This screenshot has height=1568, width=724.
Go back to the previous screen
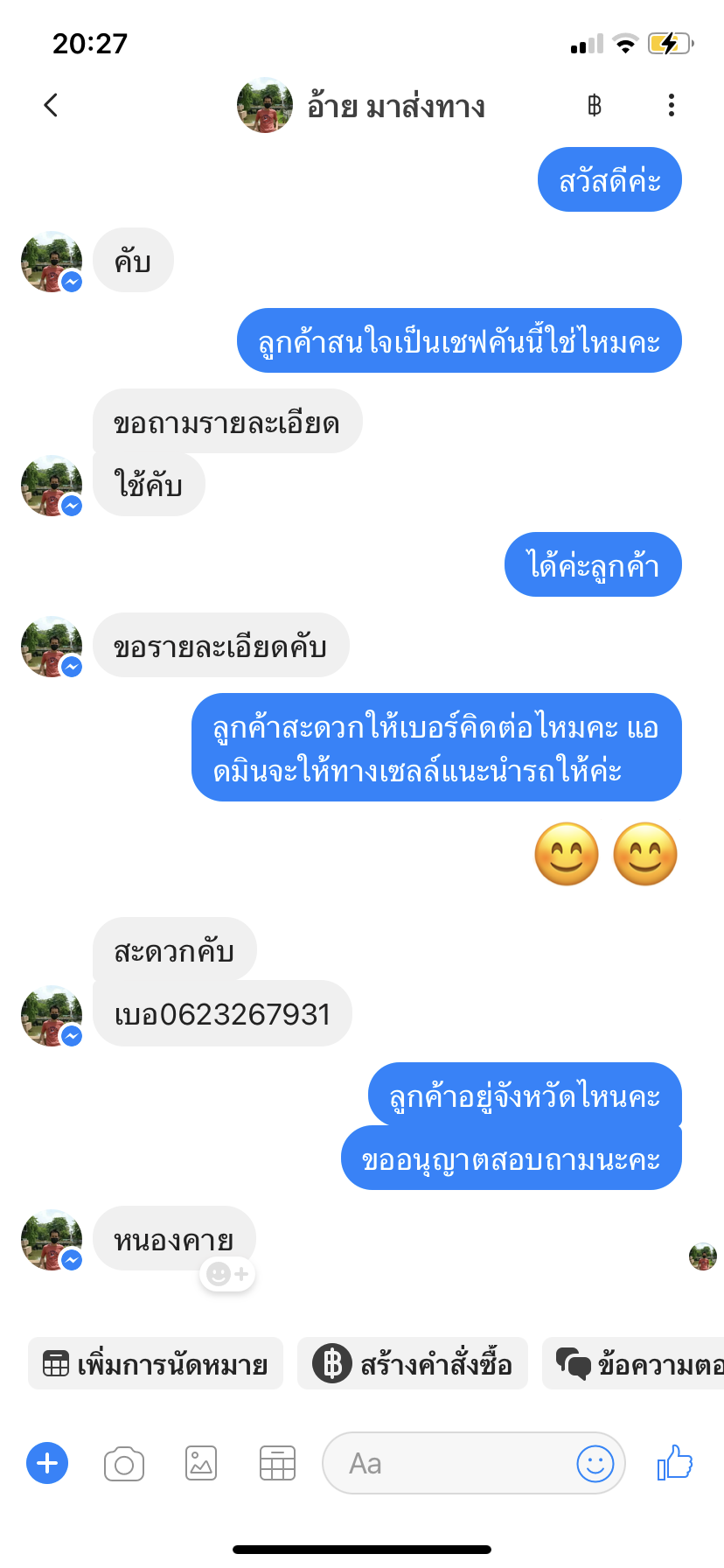point(51,105)
